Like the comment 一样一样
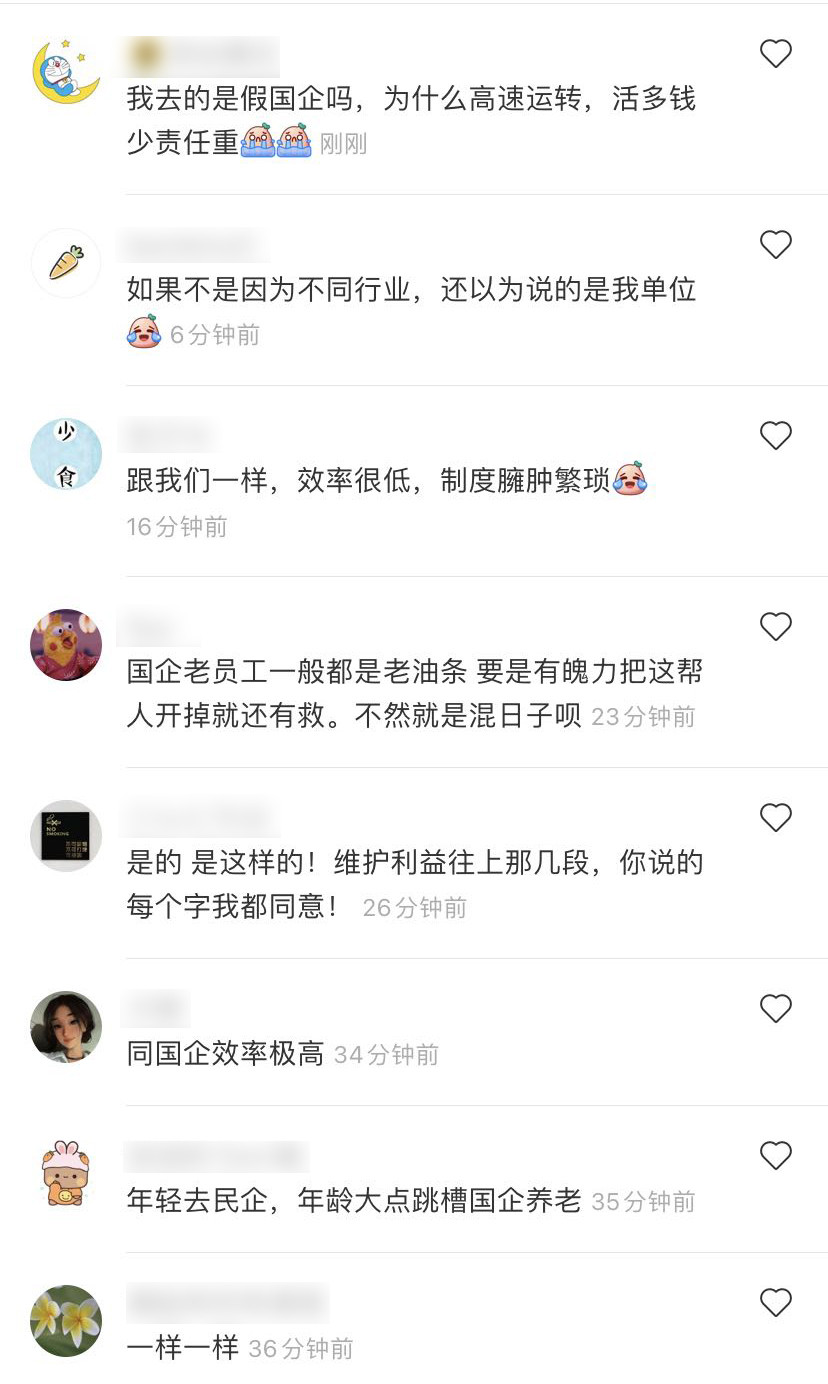This screenshot has height=1384, width=828. point(776,1303)
